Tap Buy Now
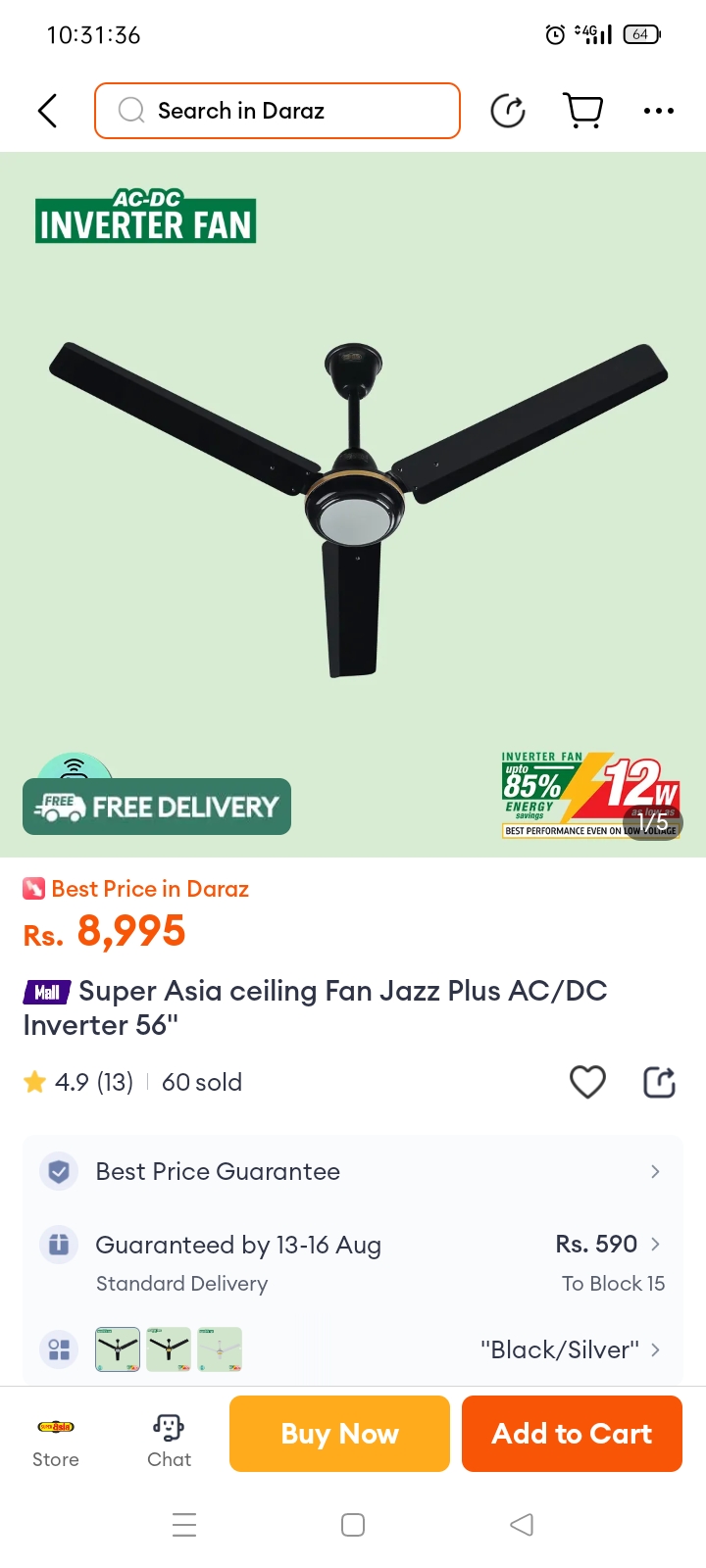 point(339,1434)
